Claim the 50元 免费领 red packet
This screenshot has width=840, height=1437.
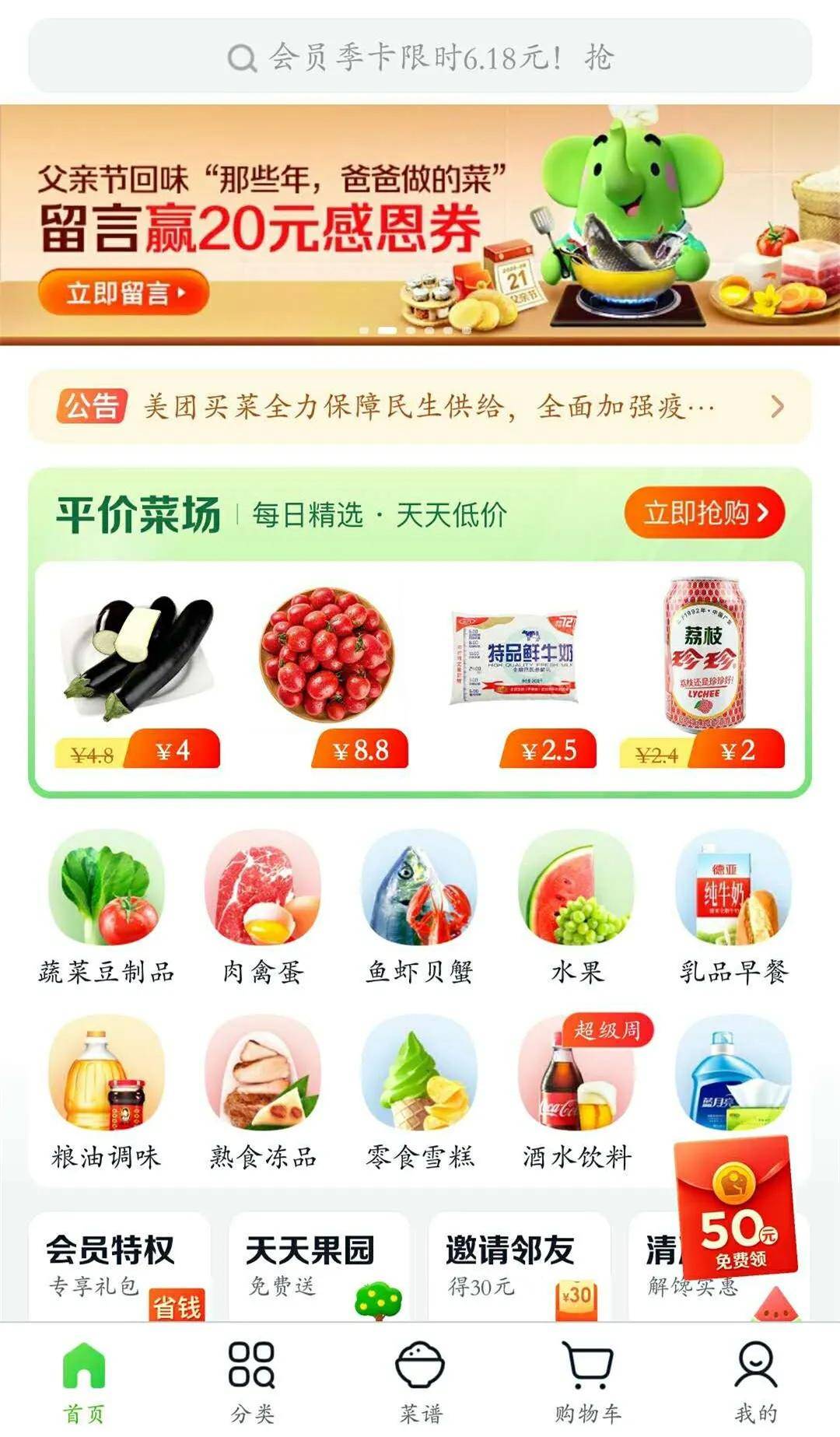pos(737,1210)
